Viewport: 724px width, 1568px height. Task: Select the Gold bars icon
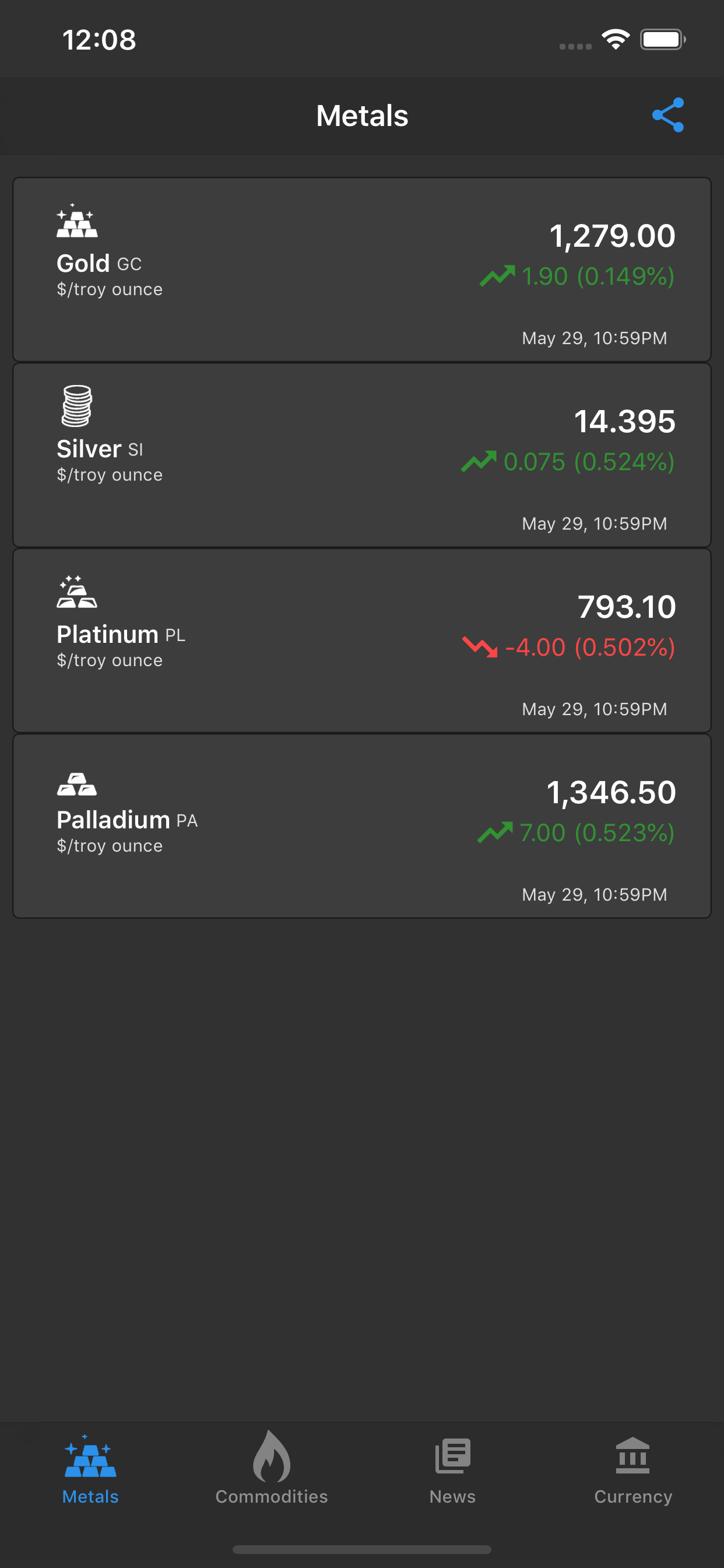pos(78,224)
